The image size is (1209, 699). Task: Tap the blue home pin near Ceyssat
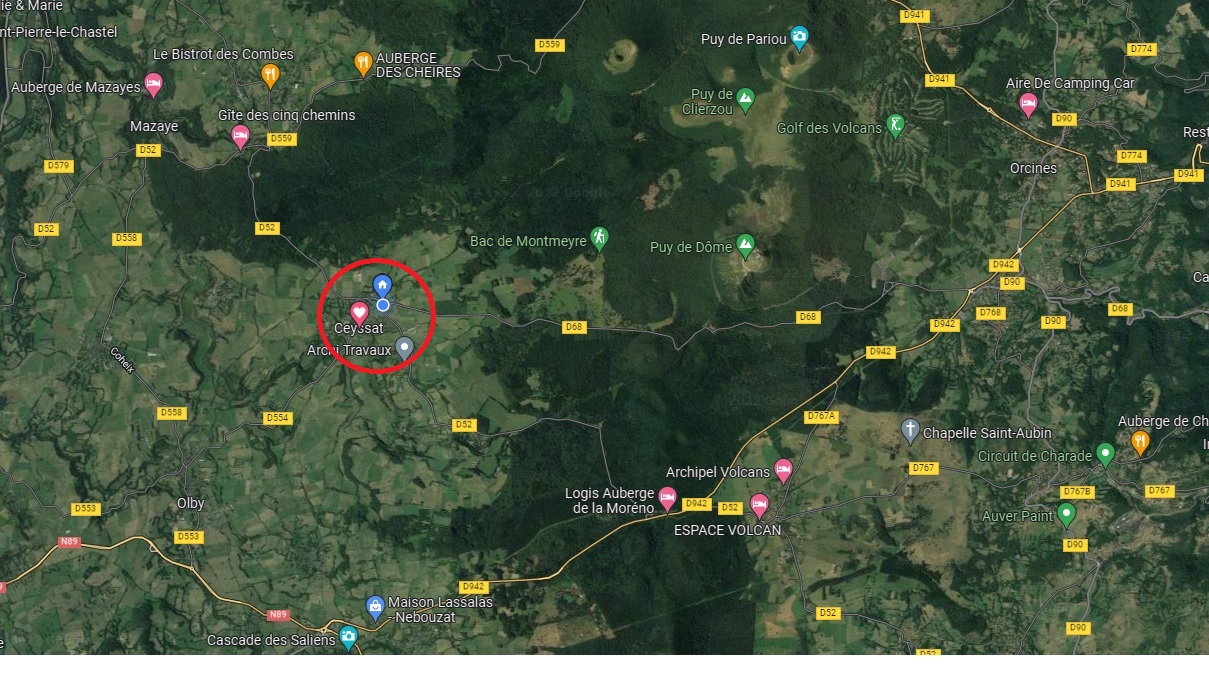382,285
